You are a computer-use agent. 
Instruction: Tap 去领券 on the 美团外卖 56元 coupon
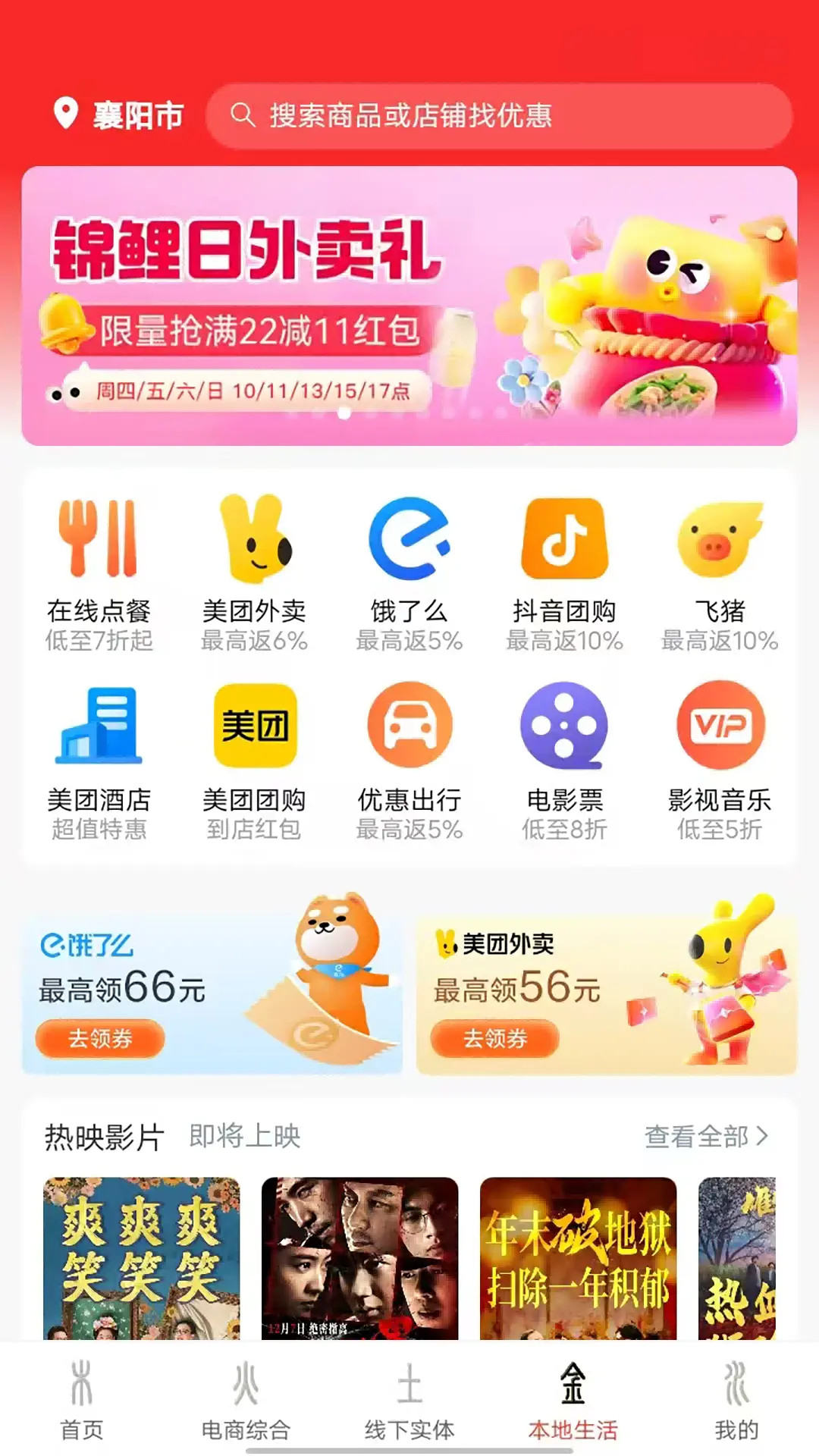[x=493, y=1039]
